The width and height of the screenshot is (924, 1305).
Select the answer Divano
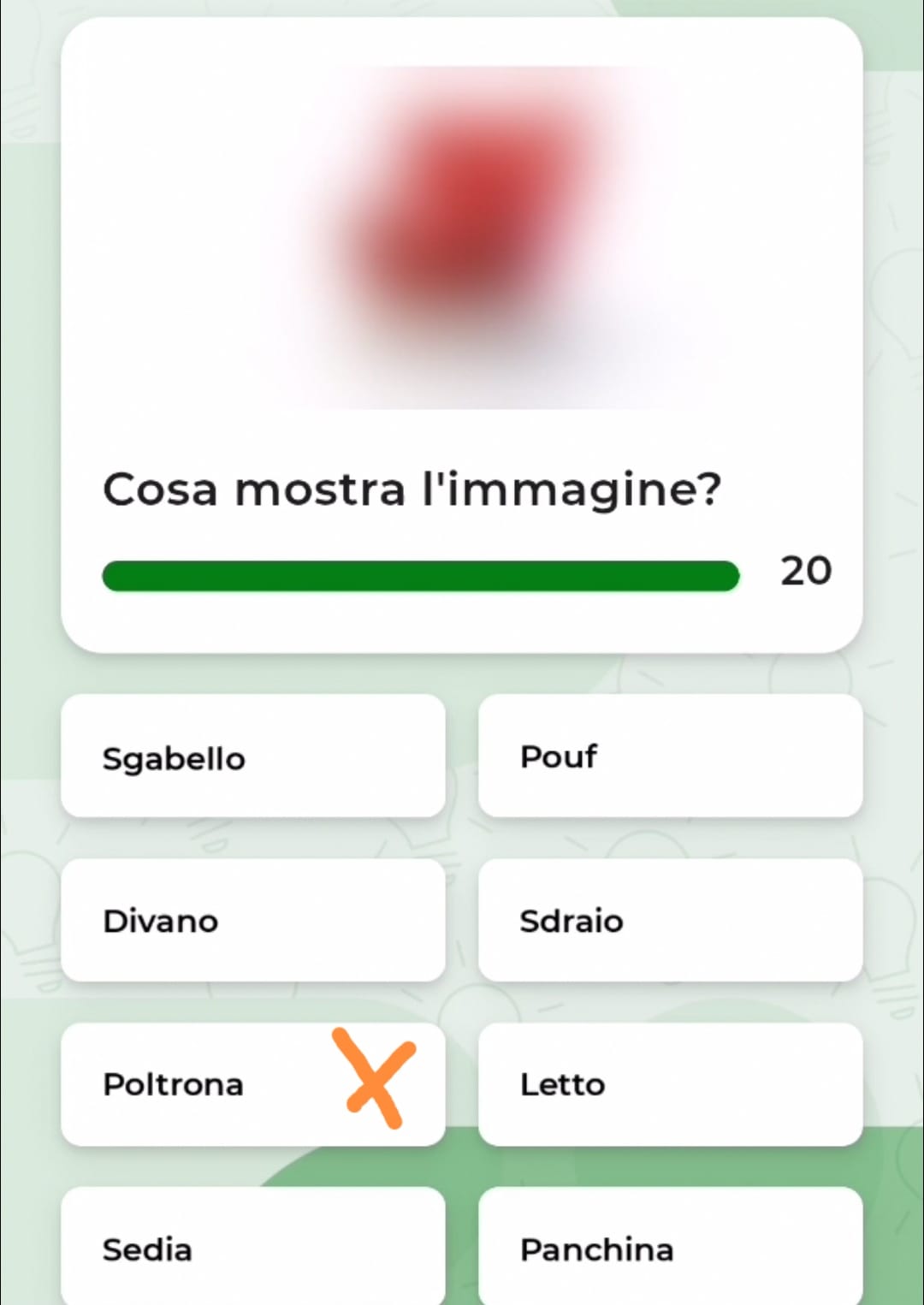252,920
